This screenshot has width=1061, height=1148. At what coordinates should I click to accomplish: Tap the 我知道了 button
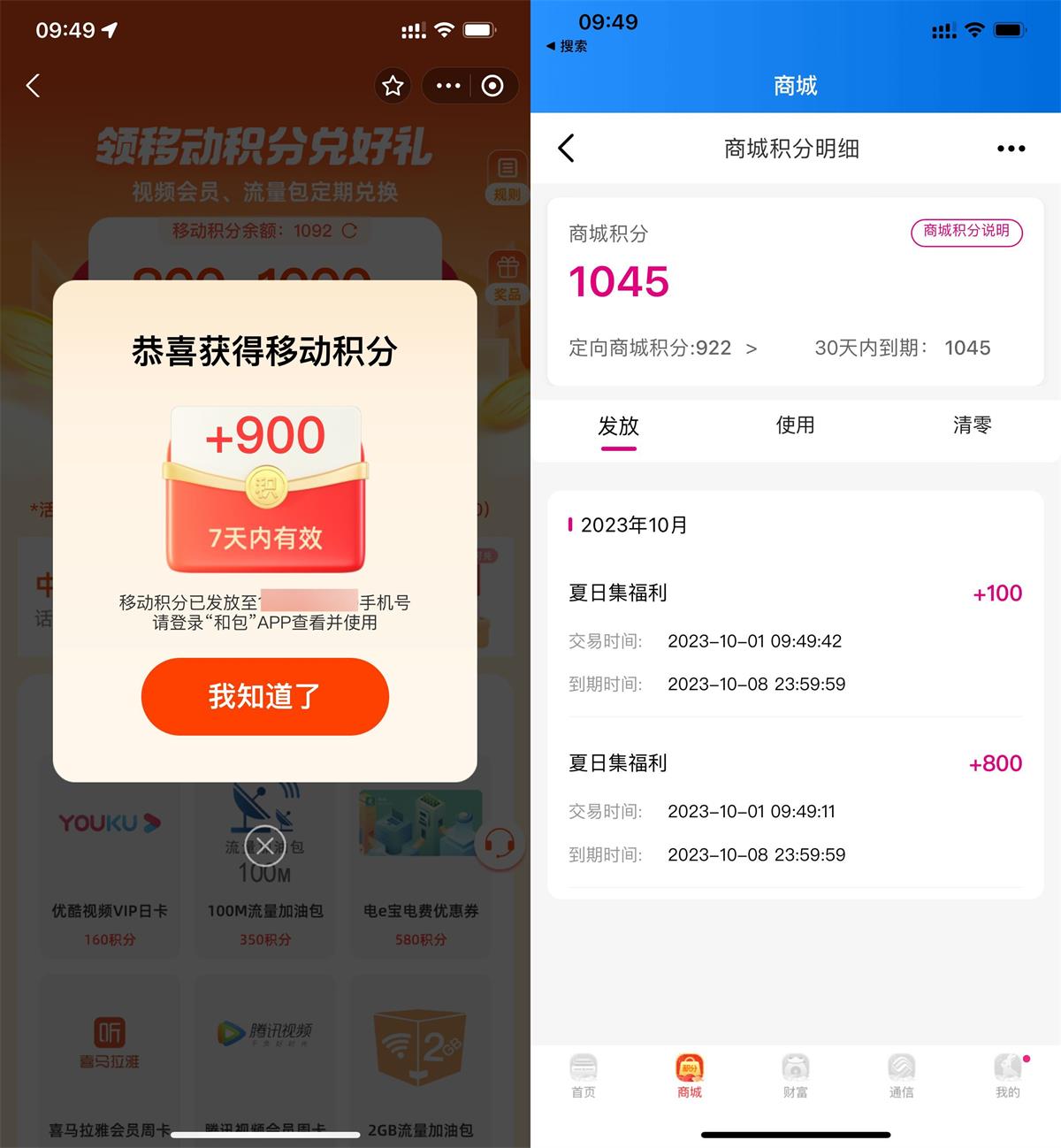click(x=264, y=696)
